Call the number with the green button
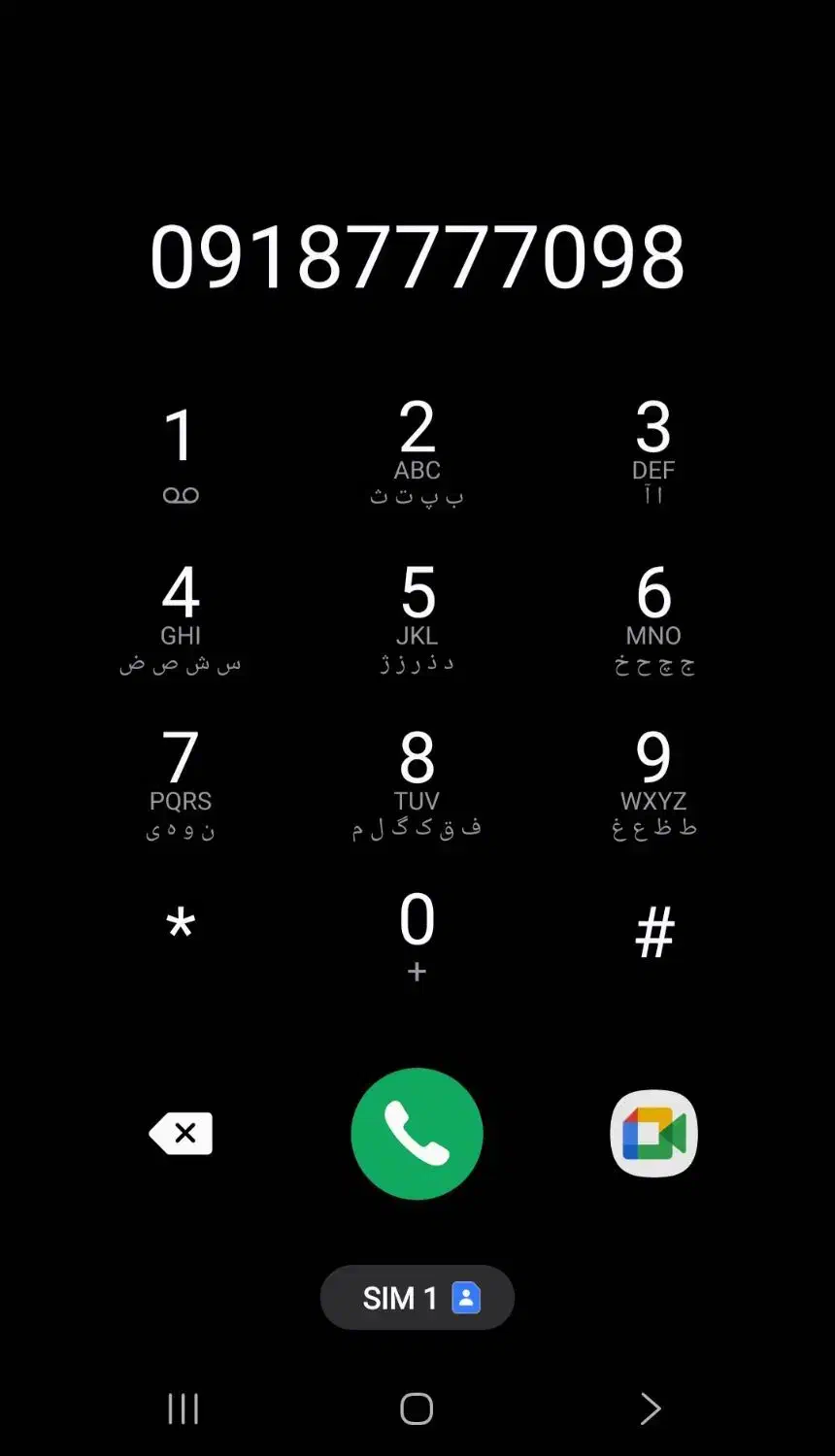Screen dimensions: 835x1456 click(x=417, y=1133)
